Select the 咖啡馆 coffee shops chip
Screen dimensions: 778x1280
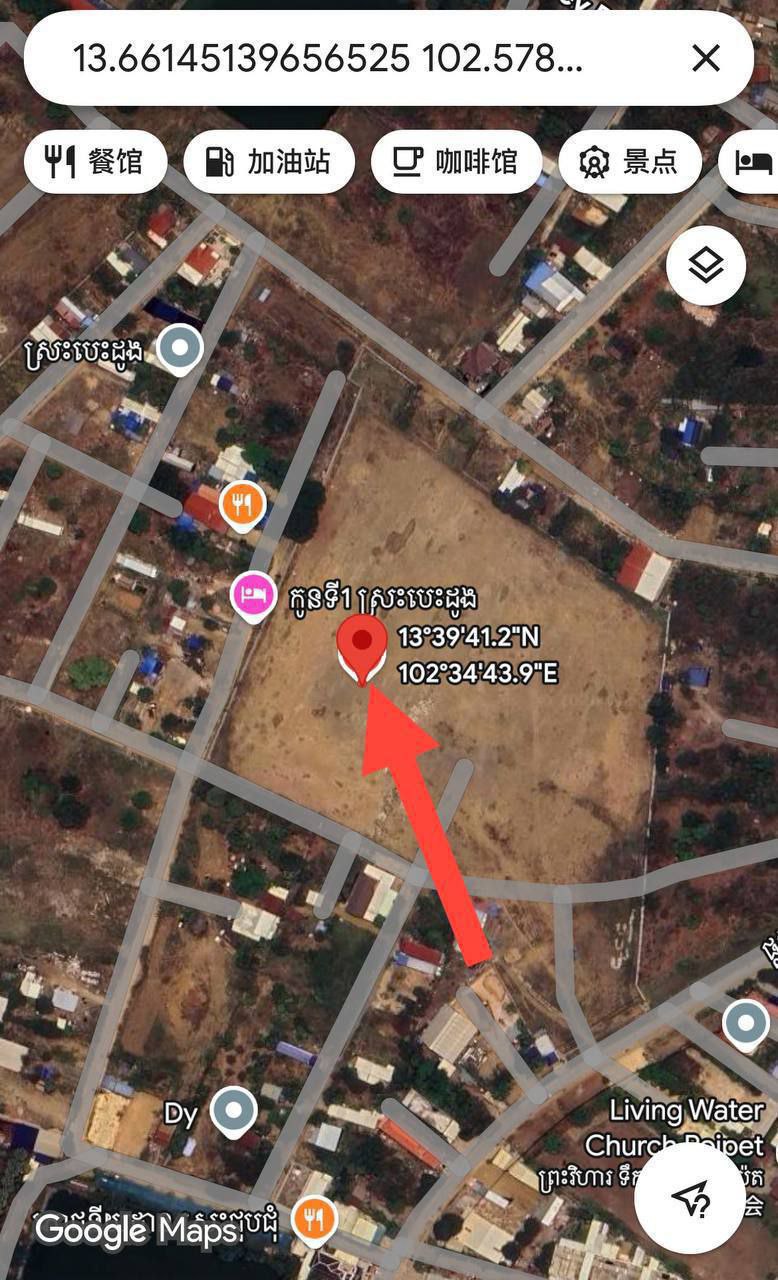click(x=457, y=161)
